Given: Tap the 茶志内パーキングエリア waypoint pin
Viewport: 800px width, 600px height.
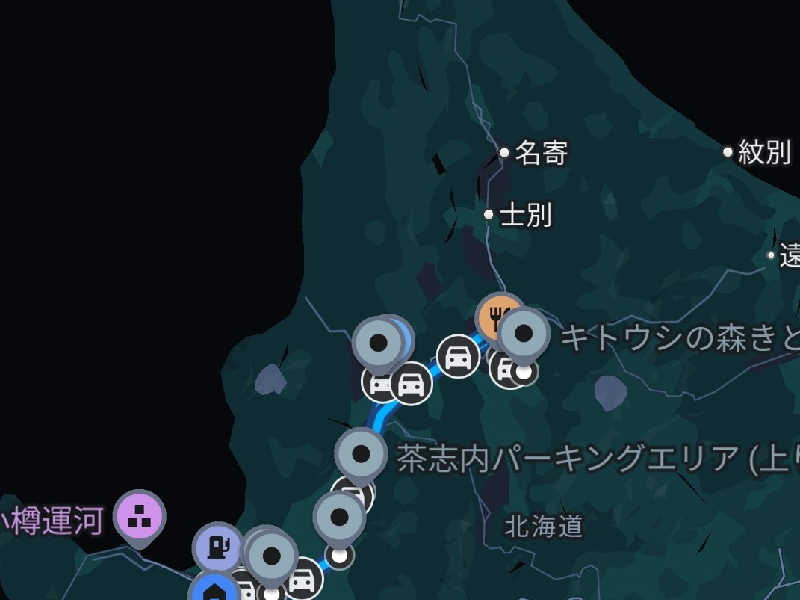Looking at the screenshot, I should [361, 455].
